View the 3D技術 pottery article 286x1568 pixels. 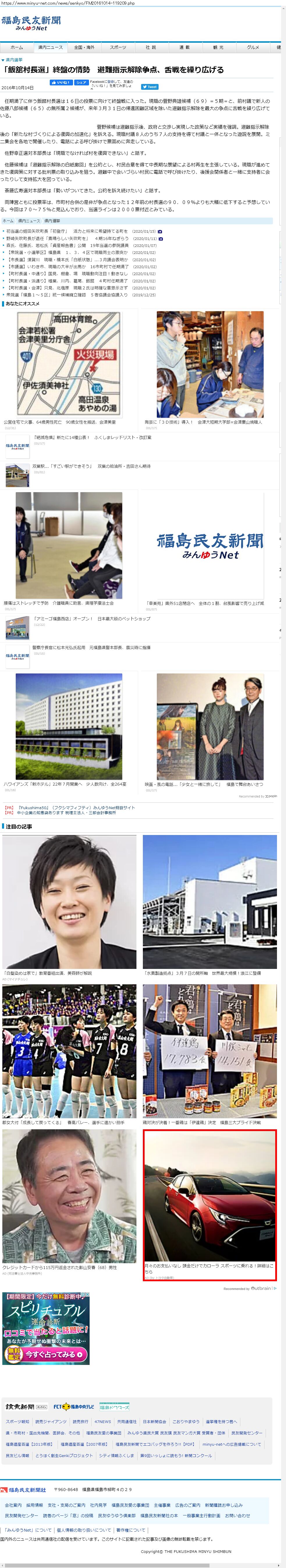210,363
